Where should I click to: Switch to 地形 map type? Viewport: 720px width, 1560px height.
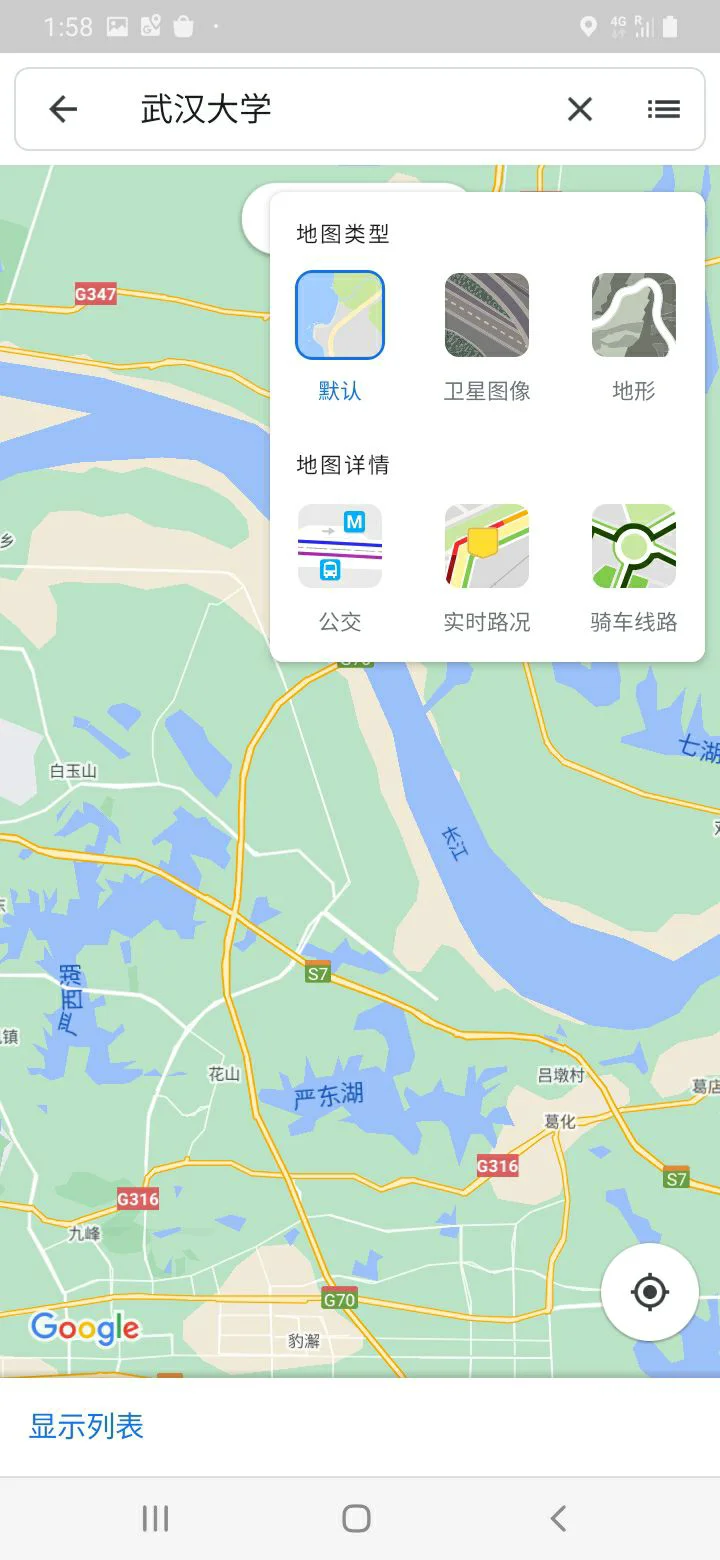point(634,316)
